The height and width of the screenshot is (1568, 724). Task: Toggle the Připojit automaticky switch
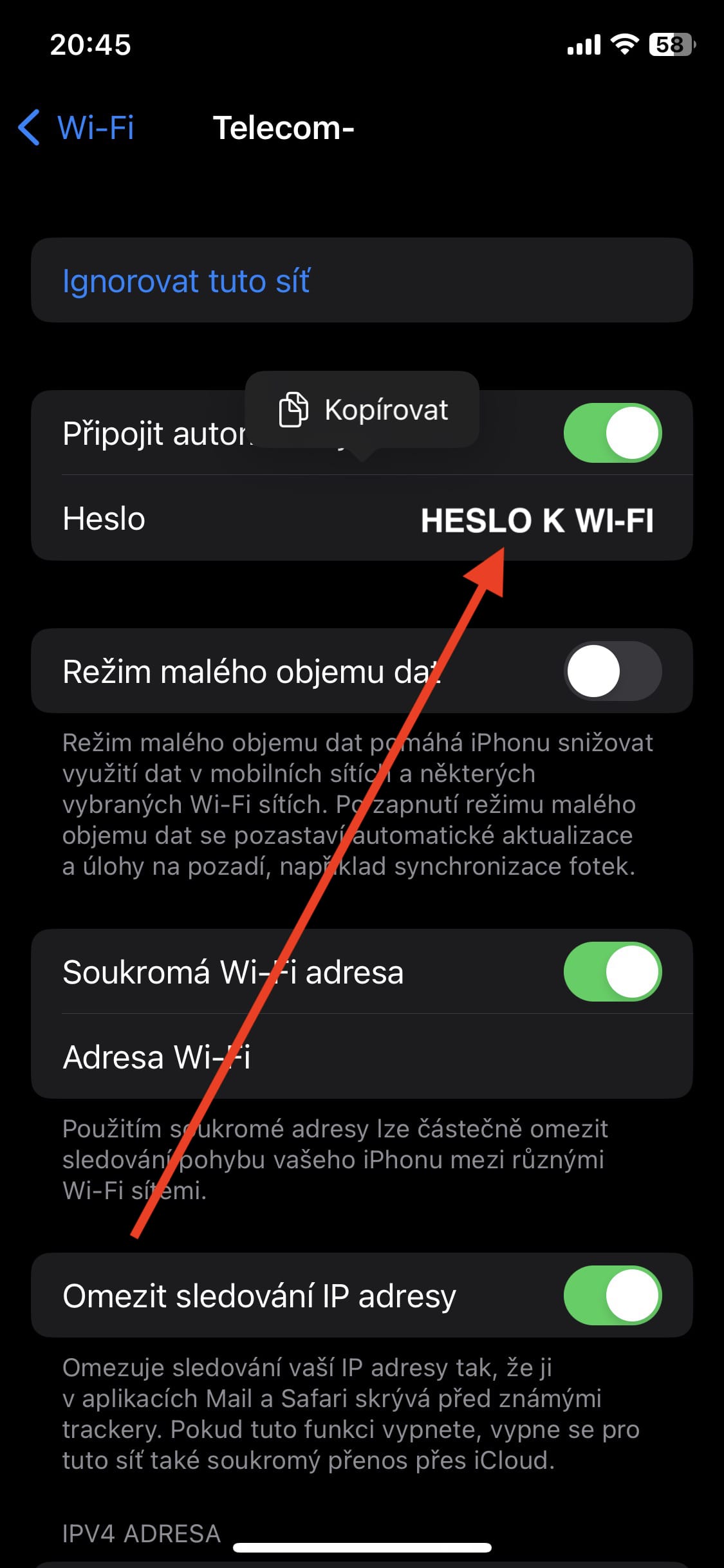click(x=612, y=433)
